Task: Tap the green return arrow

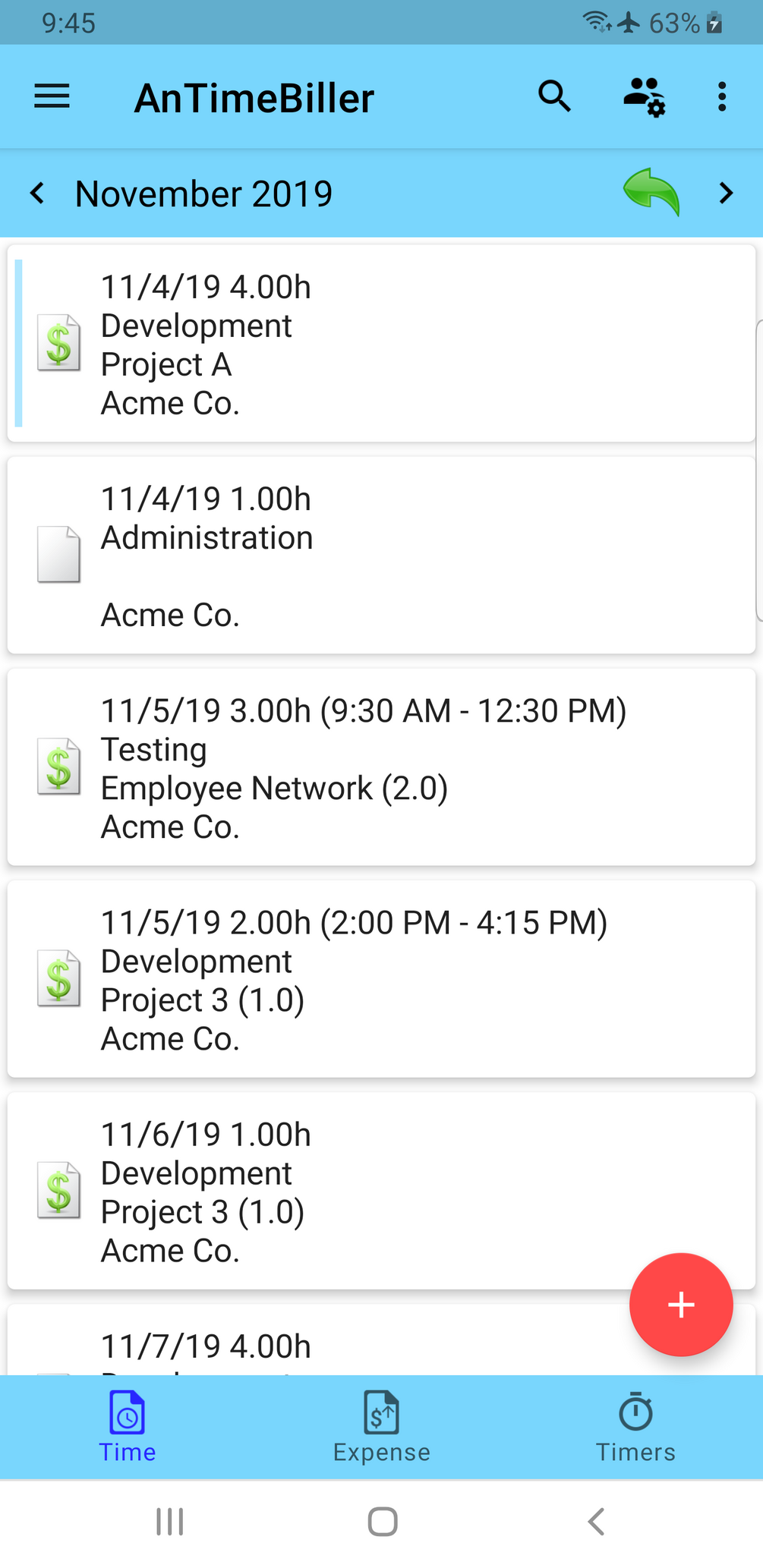Action: [x=651, y=193]
